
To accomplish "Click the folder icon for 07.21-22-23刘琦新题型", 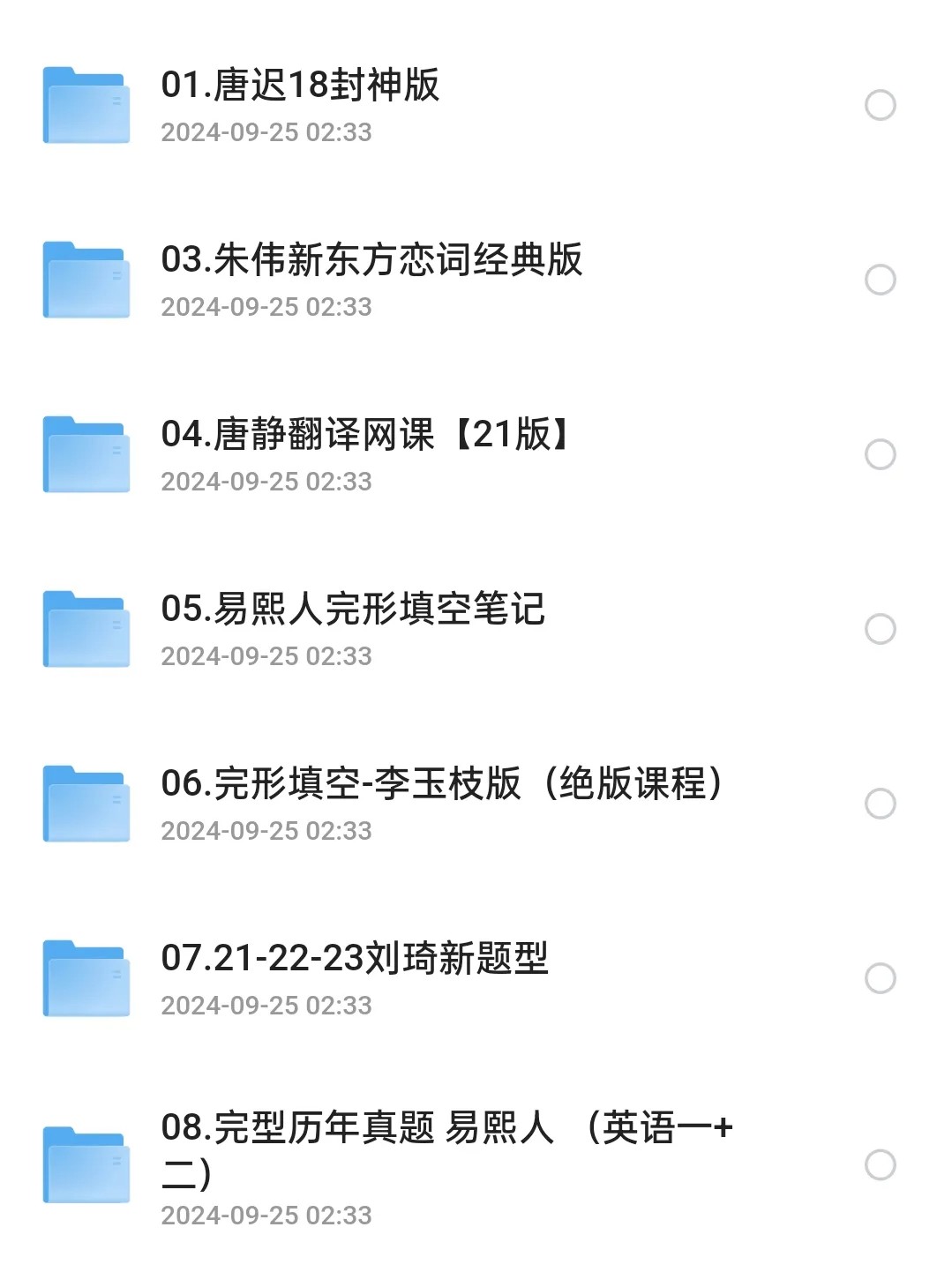I will pyautogui.click(x=86, y=977).
